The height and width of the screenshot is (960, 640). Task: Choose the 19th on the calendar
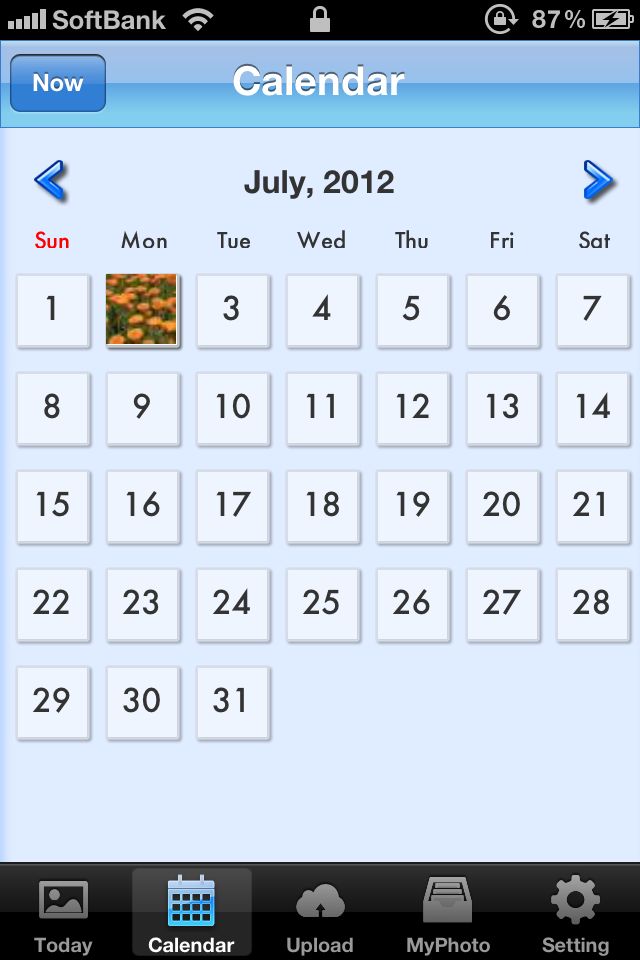412,506
